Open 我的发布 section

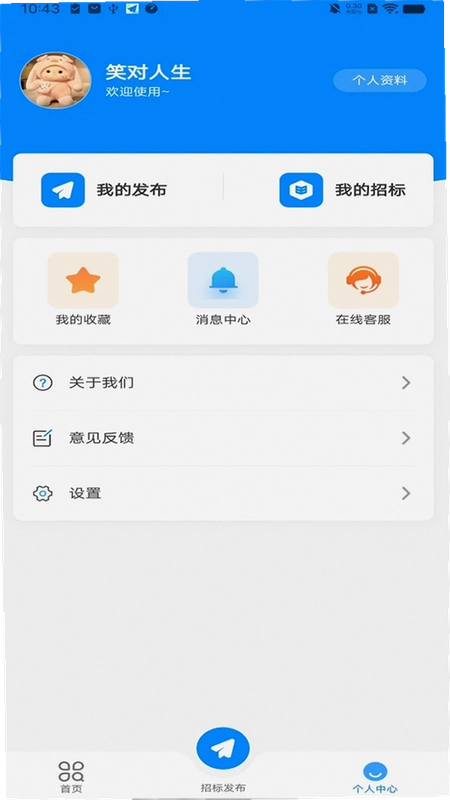[104, 190]
